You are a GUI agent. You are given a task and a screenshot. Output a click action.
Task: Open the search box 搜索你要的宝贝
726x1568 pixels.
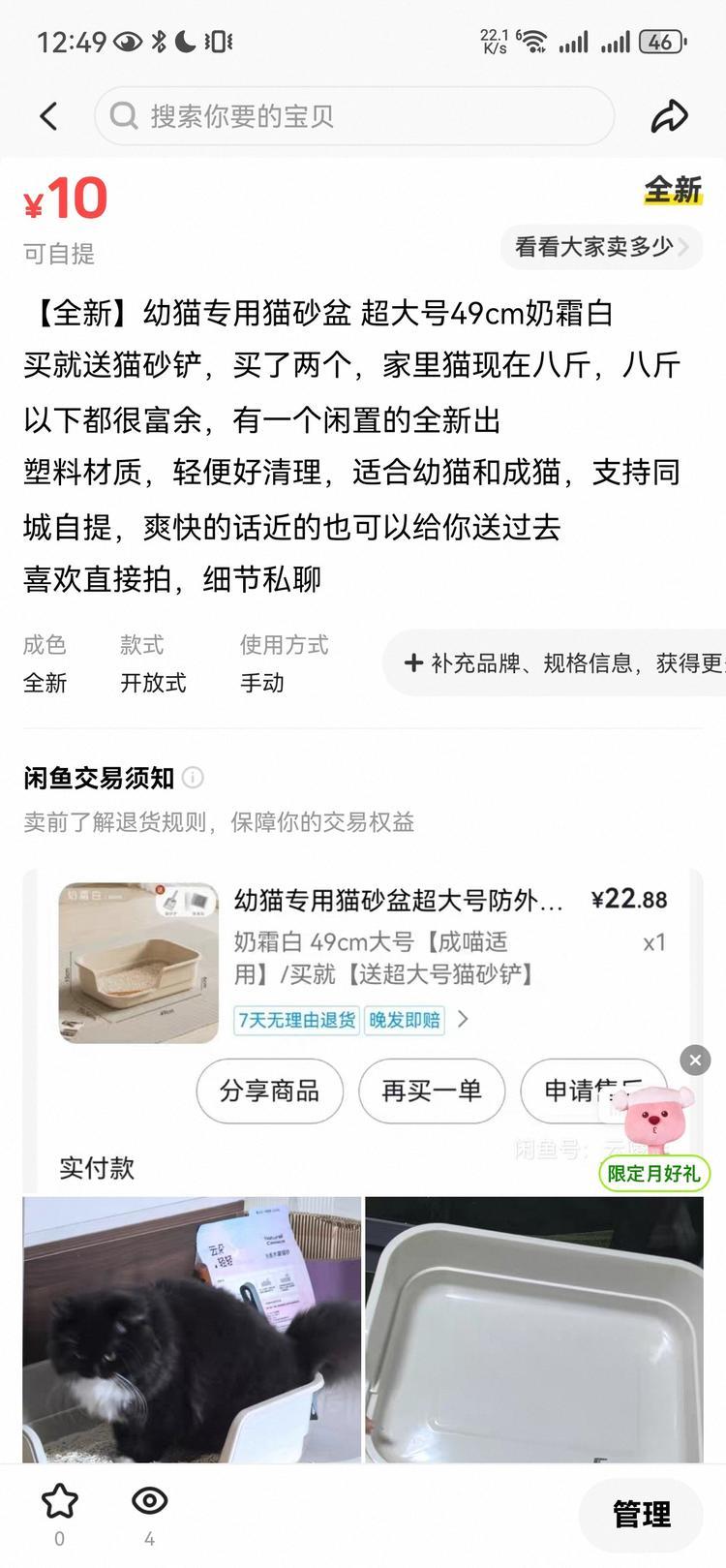pyautogui.click(x=353, y=117)
